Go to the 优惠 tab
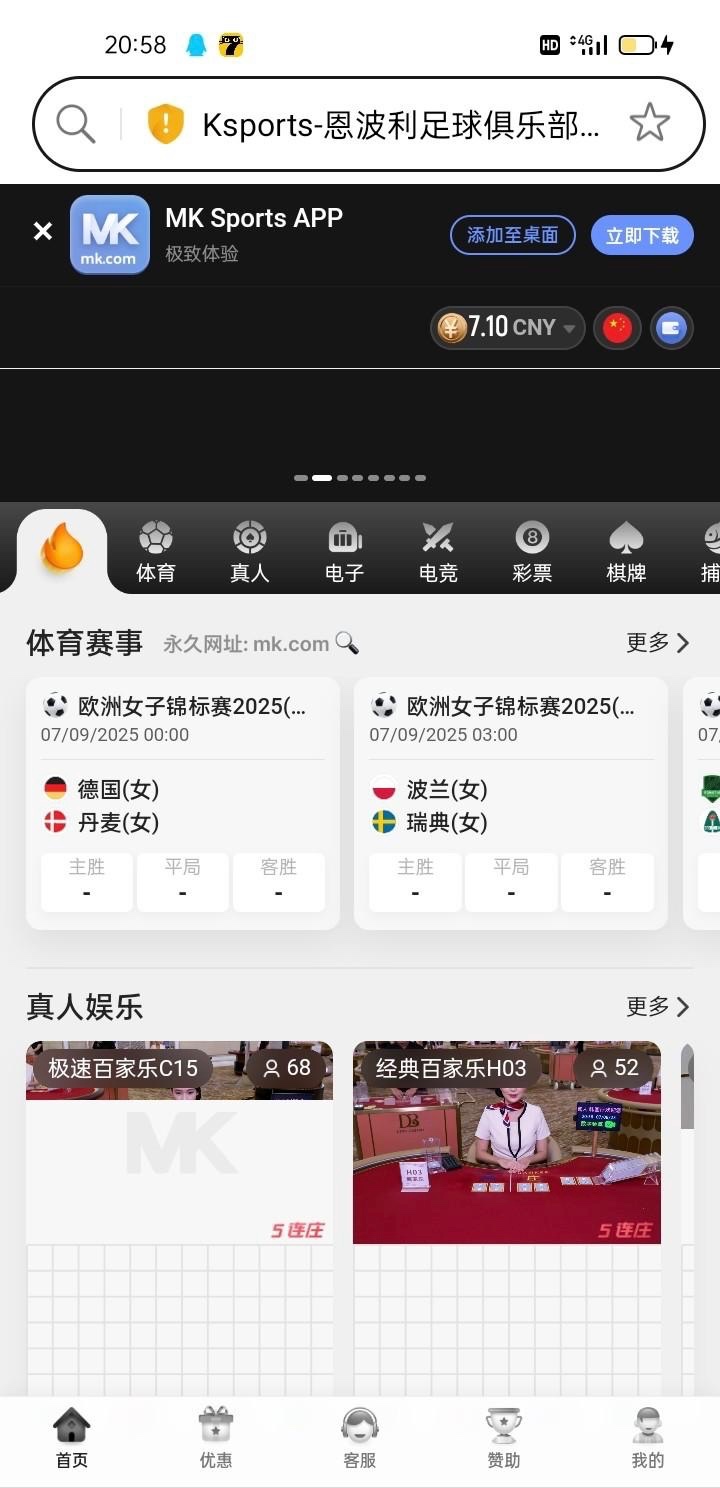 pyautogui.click(x=216, y=1438)
